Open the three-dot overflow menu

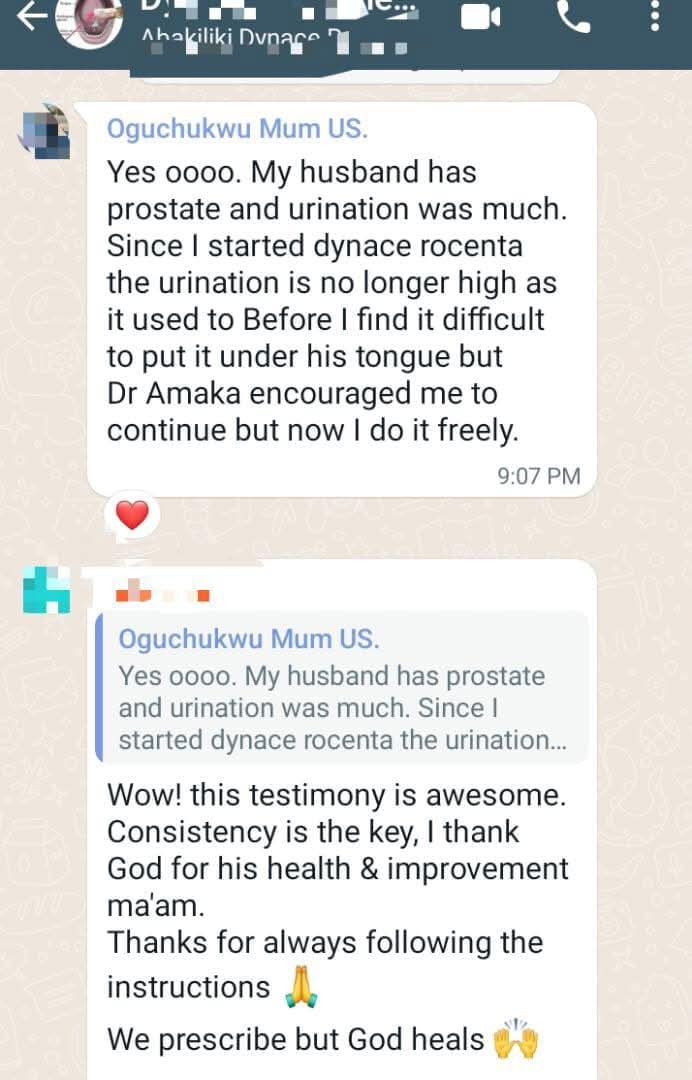pos(655,17)
